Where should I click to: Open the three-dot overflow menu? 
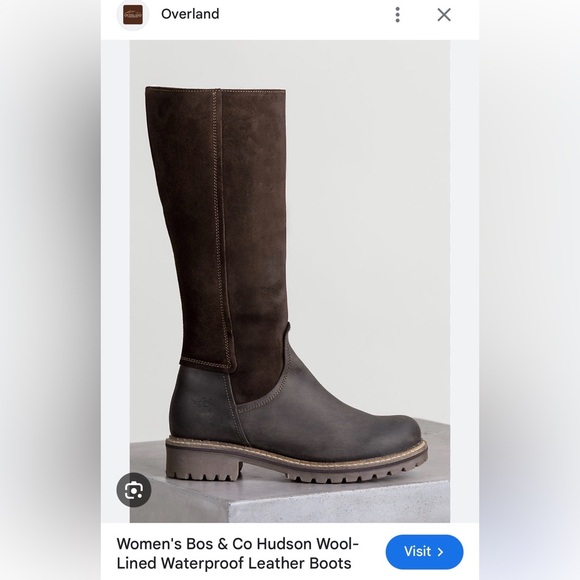(x=397, y=15)
